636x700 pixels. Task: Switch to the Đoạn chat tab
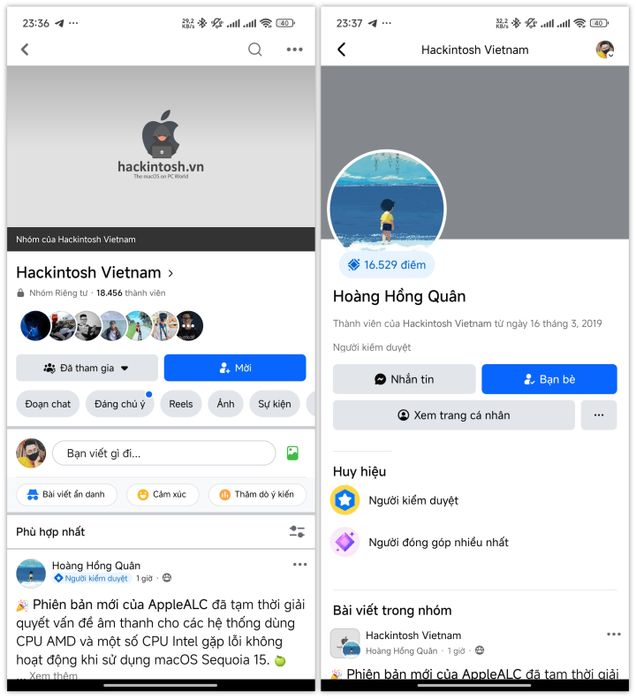pyautogui.click(x=48, y=404)
